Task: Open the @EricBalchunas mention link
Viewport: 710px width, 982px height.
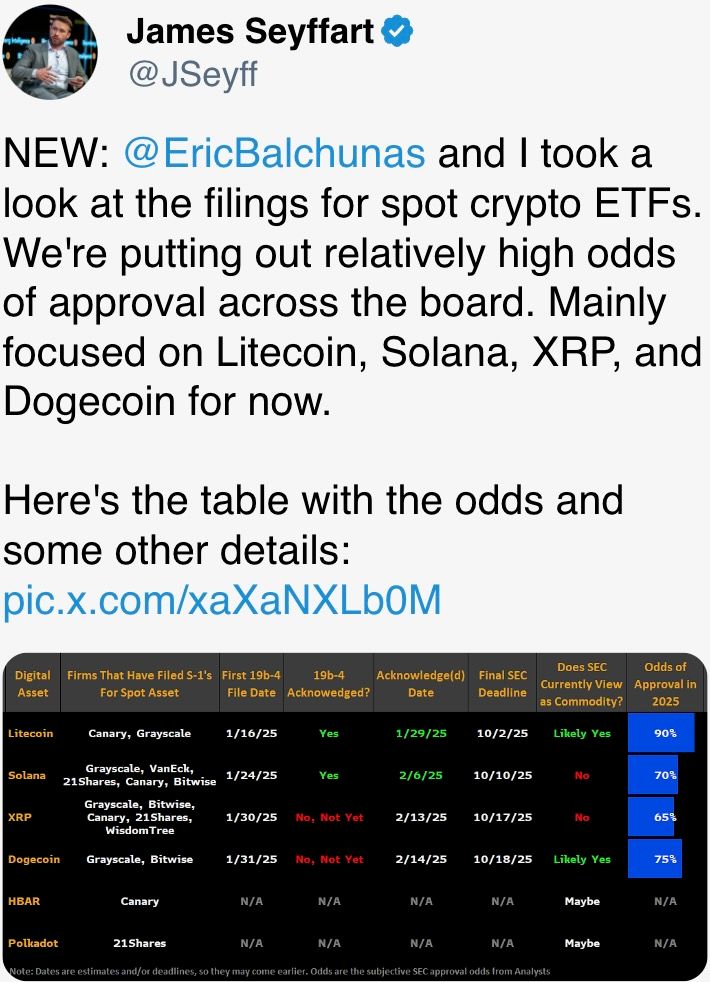Action: (274, 153)
